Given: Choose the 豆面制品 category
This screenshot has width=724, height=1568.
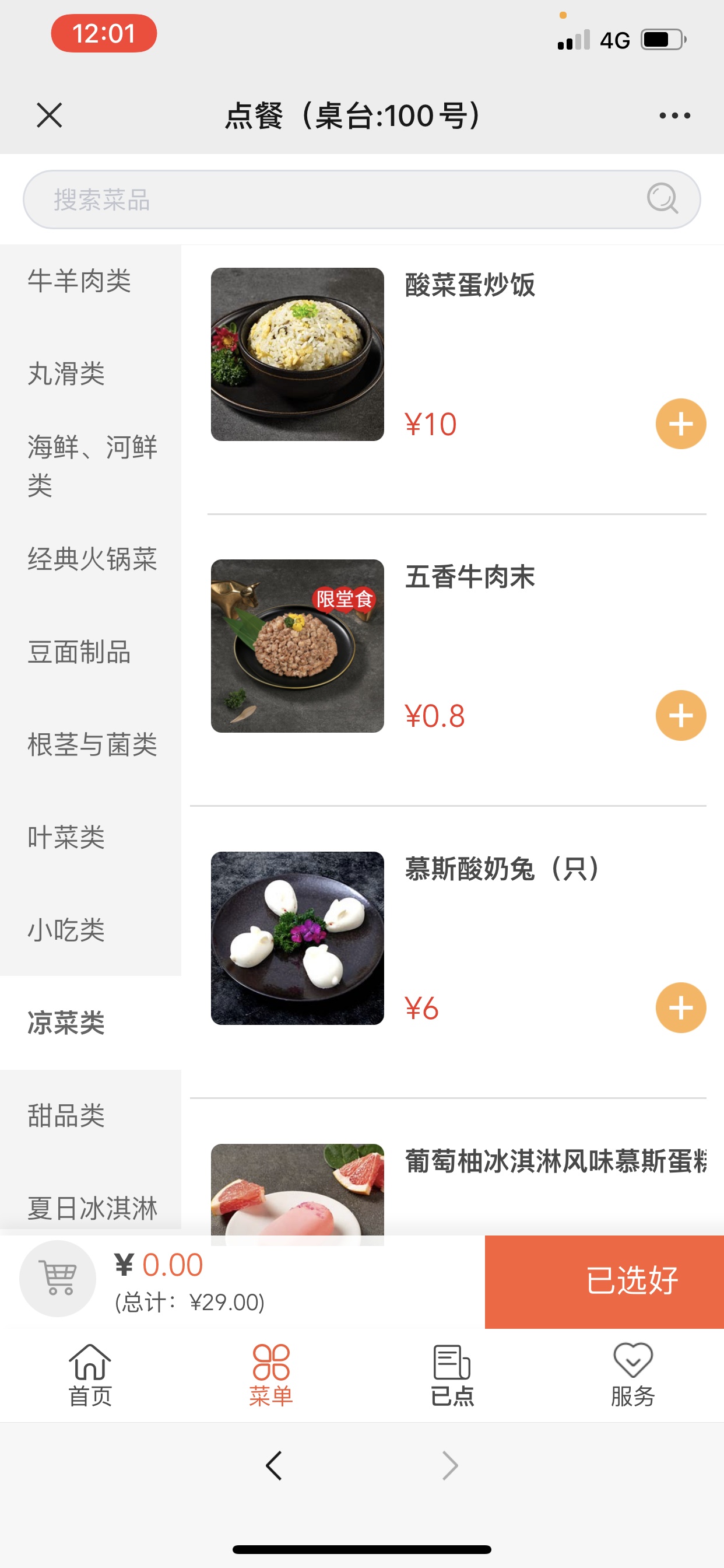Looking at the screenshot, I should [x=79, y=652].
